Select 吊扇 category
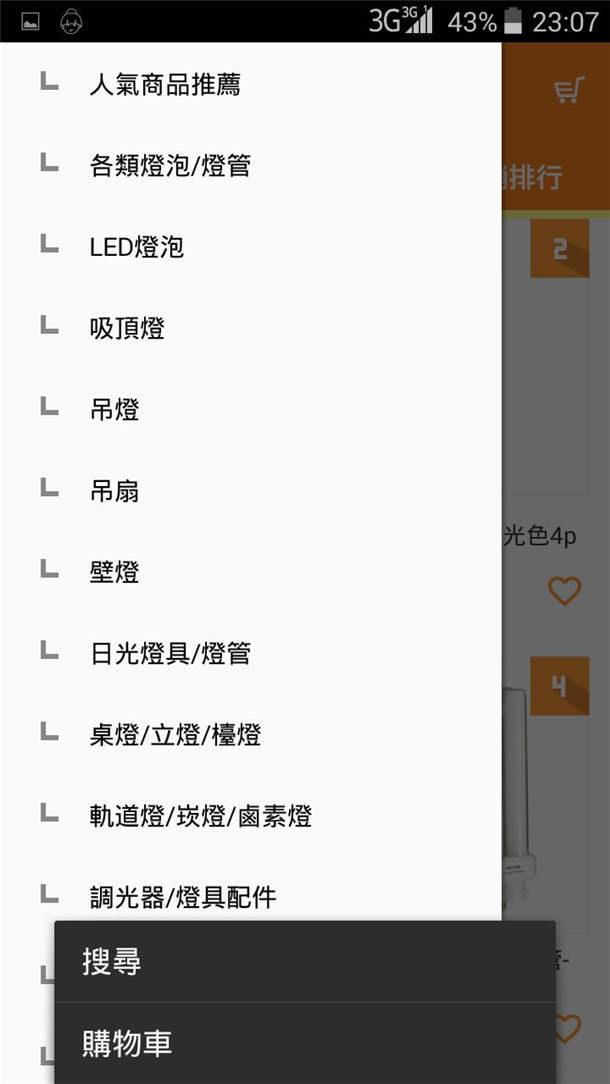610x1084 pixels. point(250,492)
